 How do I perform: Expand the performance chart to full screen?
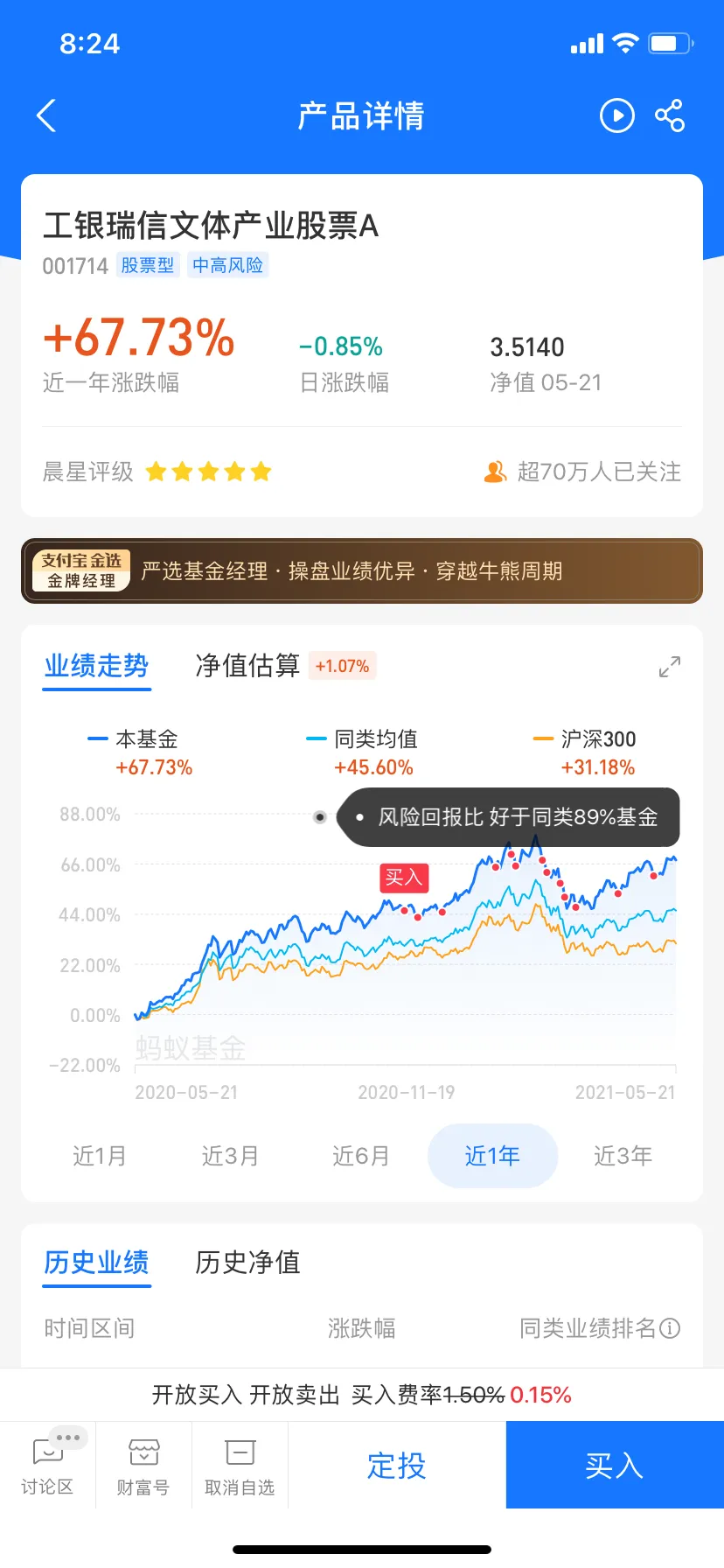(669, 667)
